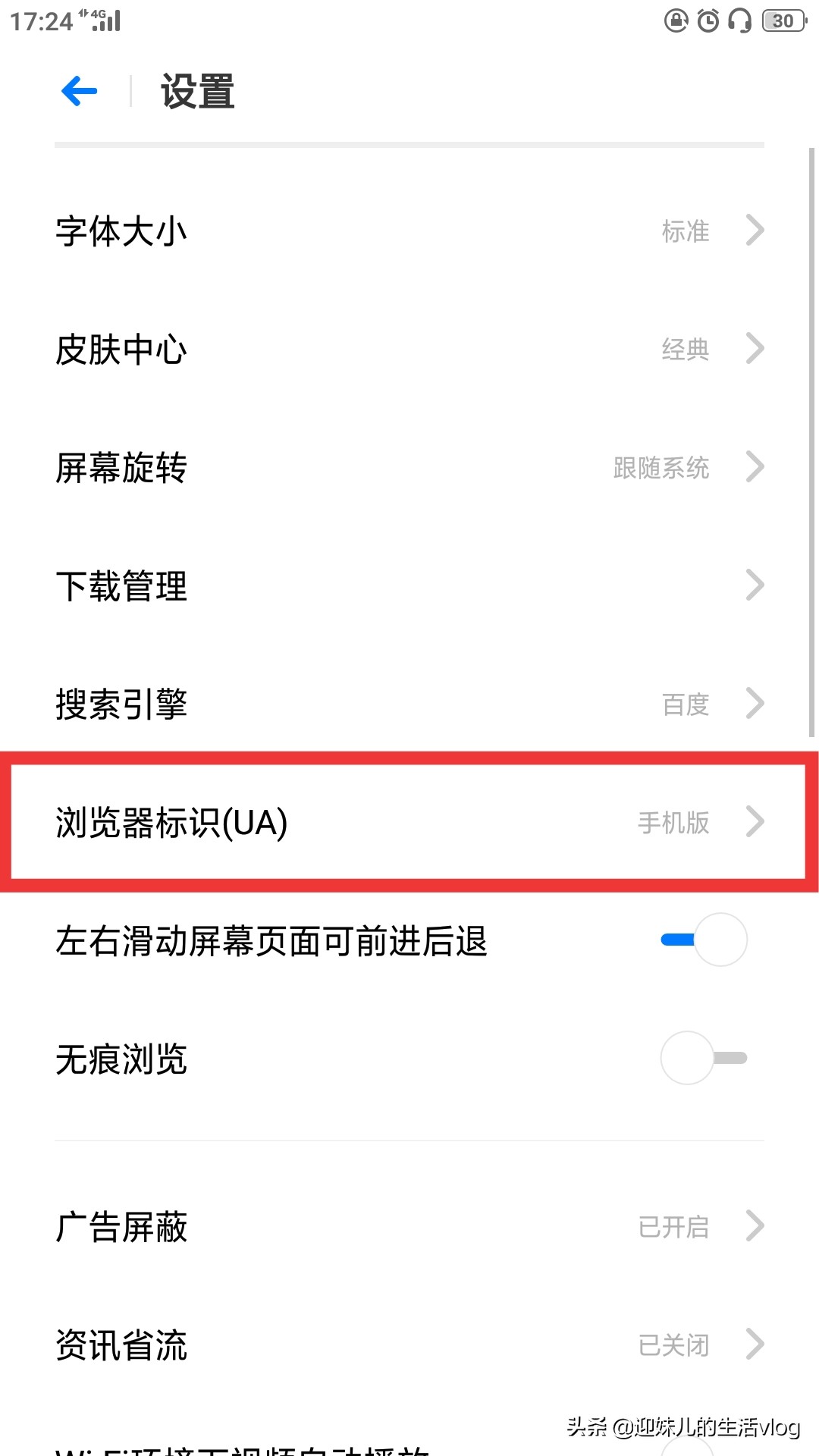
Task: Open 屏幕旋转 screen rotation setting
Action: coord(409,467)
